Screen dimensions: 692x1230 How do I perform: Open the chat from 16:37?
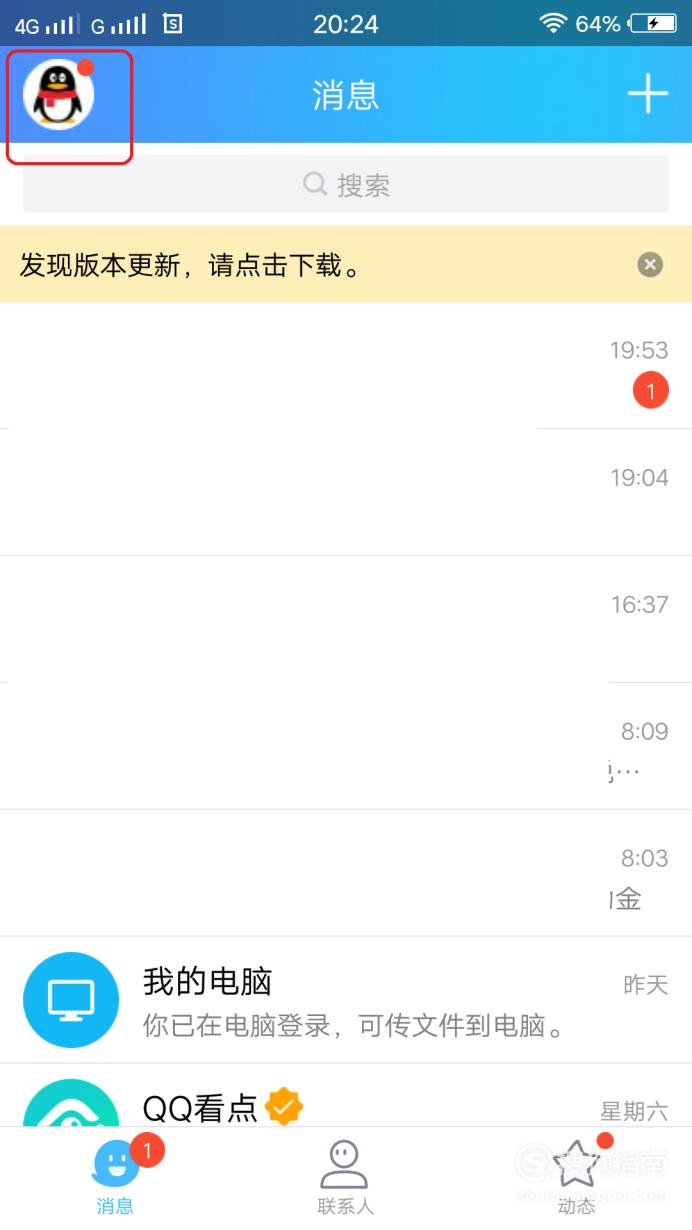click(346, 619)
